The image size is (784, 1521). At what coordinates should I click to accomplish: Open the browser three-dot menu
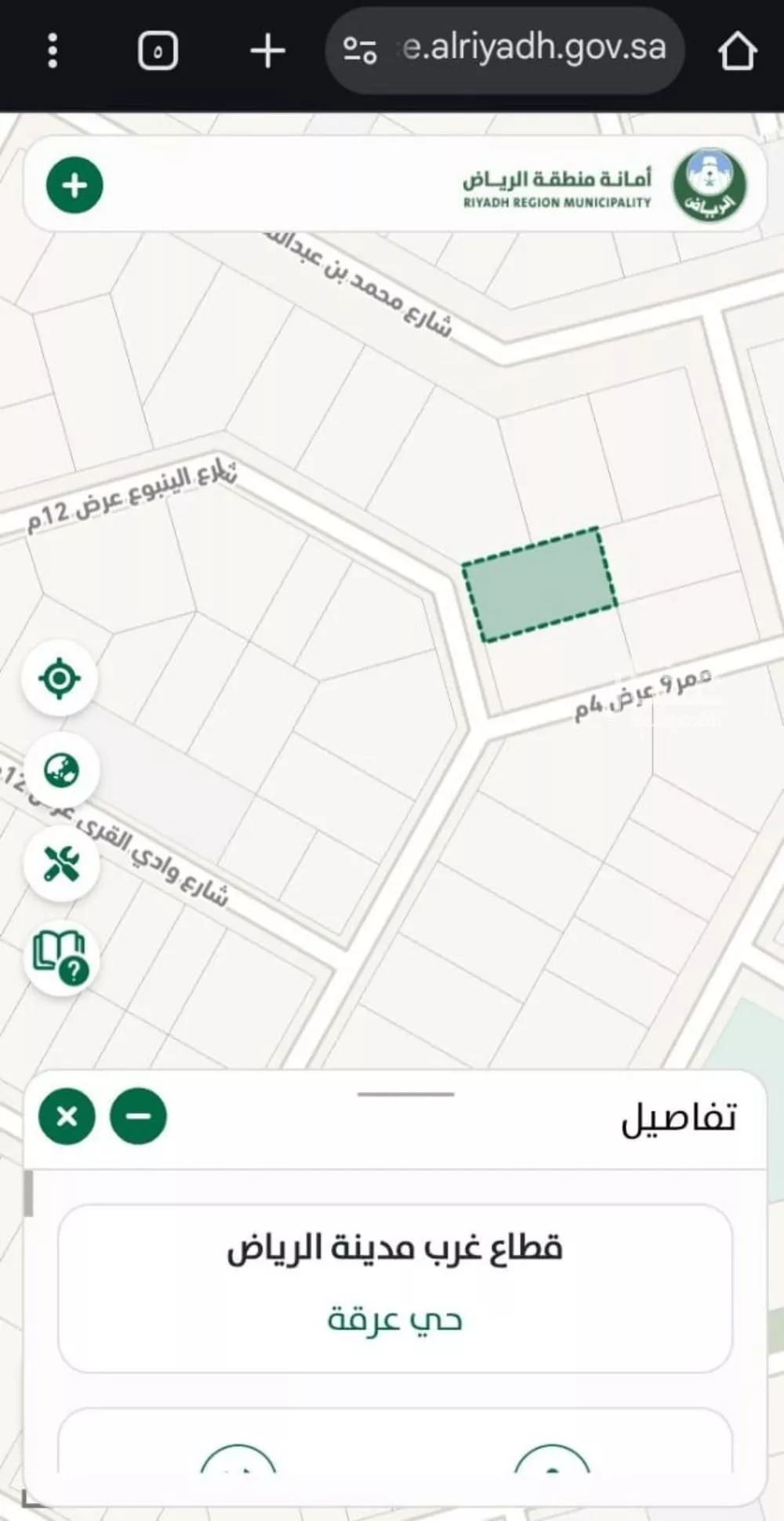52,49
